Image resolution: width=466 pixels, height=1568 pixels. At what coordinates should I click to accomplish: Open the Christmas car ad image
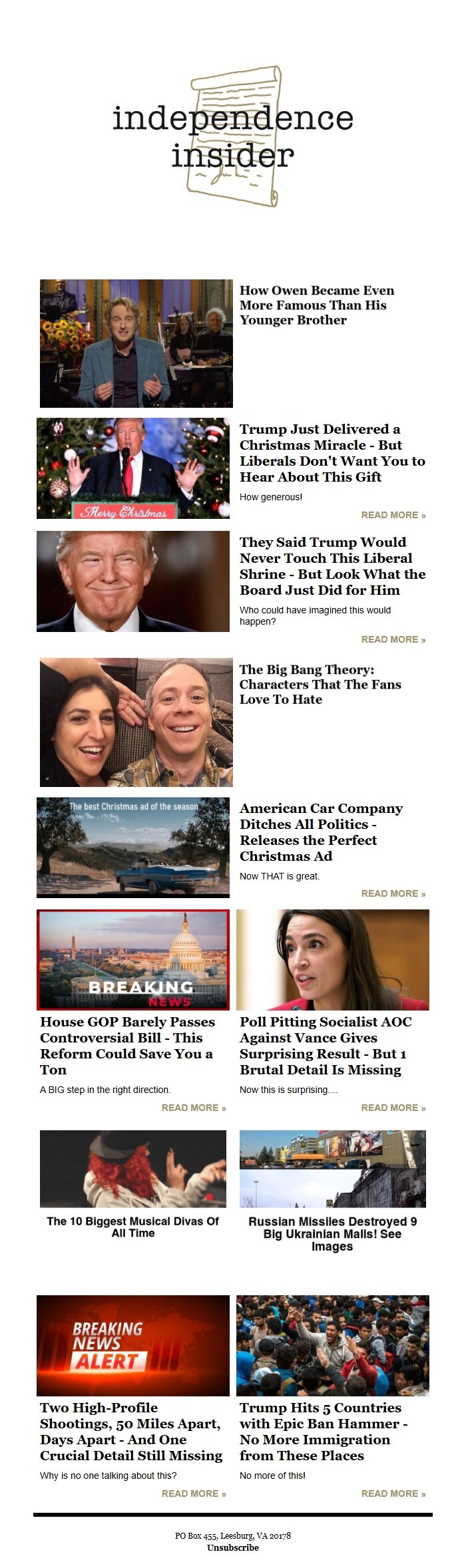point(133,847)
